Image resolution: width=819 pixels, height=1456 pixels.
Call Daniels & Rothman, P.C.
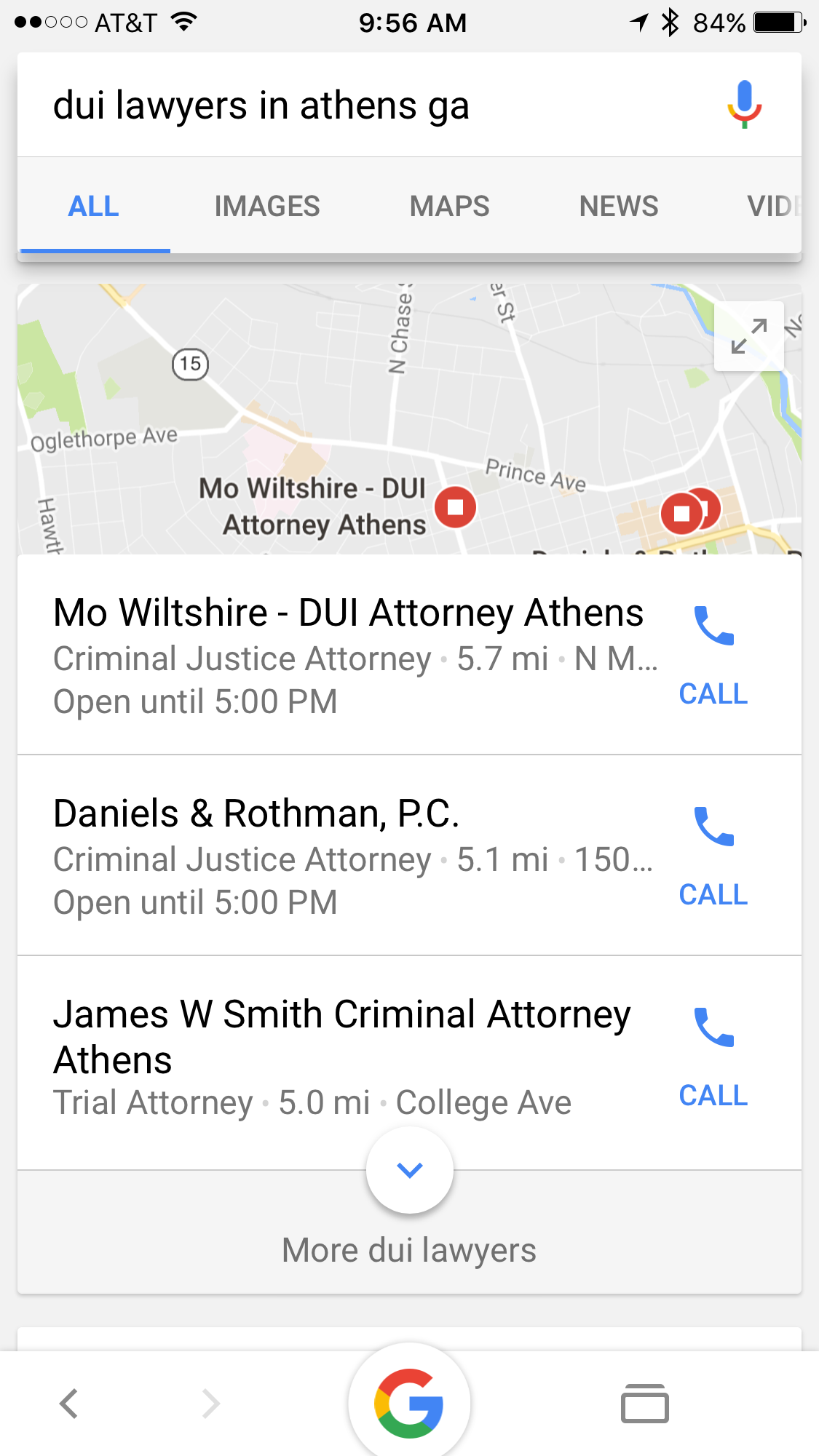coord(713,856)
